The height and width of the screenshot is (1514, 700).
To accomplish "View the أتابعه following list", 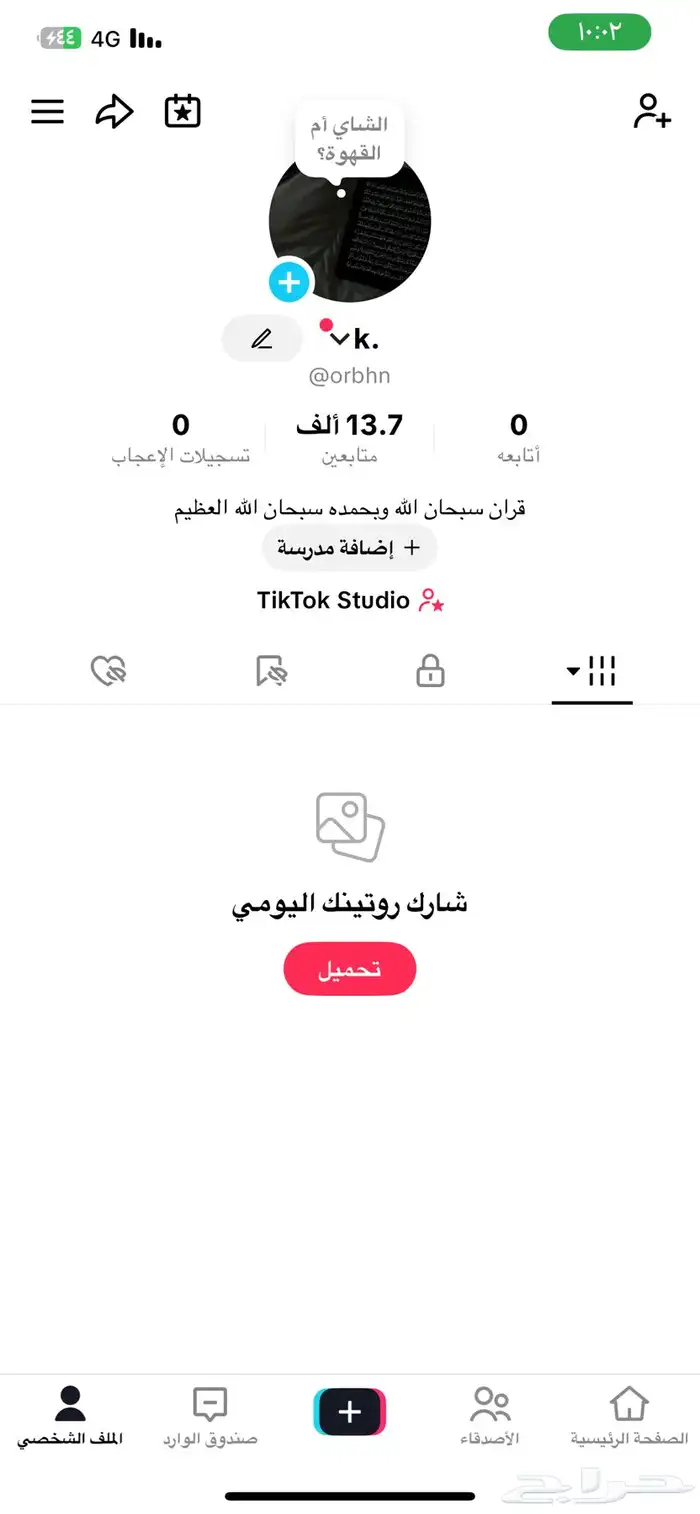I will (x=518, y=438).
